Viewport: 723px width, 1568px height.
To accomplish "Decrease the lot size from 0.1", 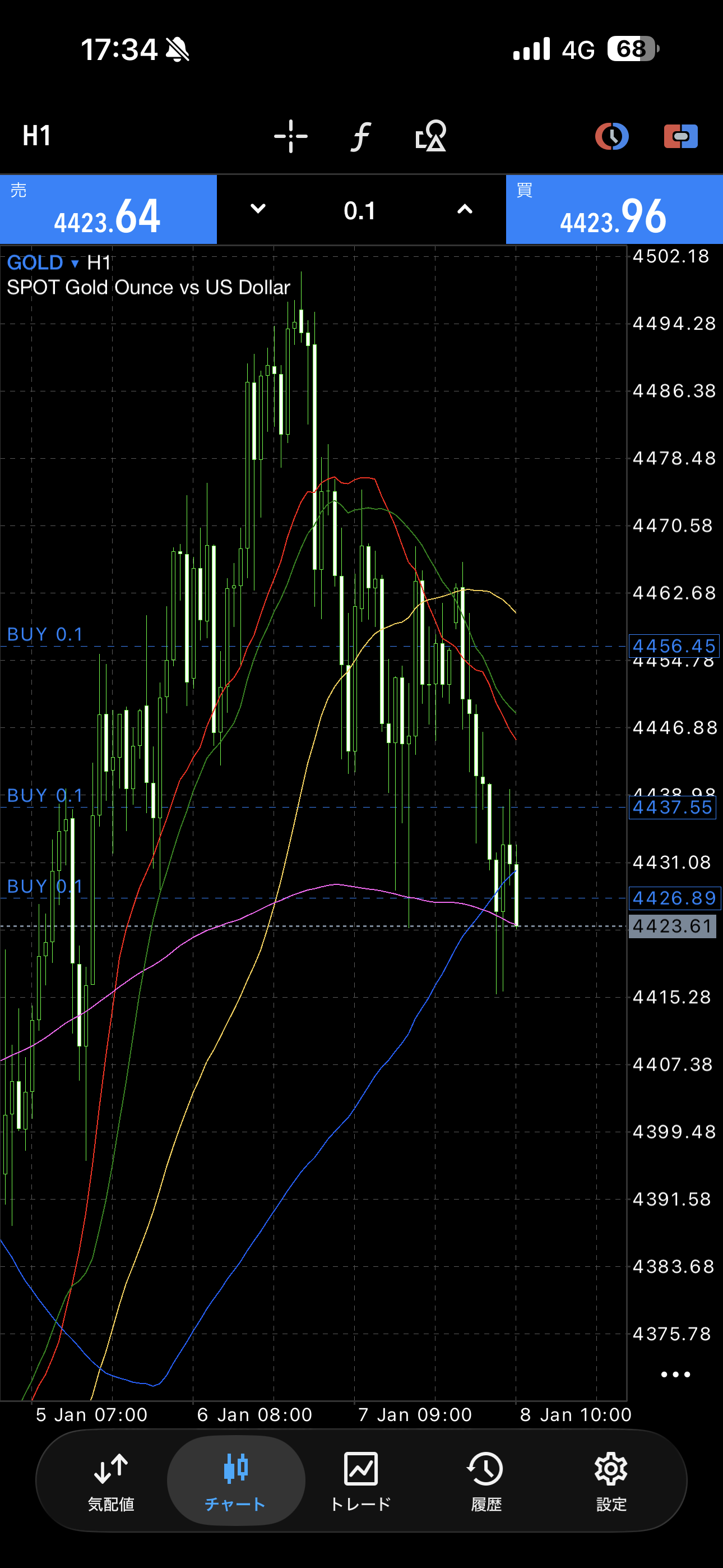I will (x=258, y=209).
